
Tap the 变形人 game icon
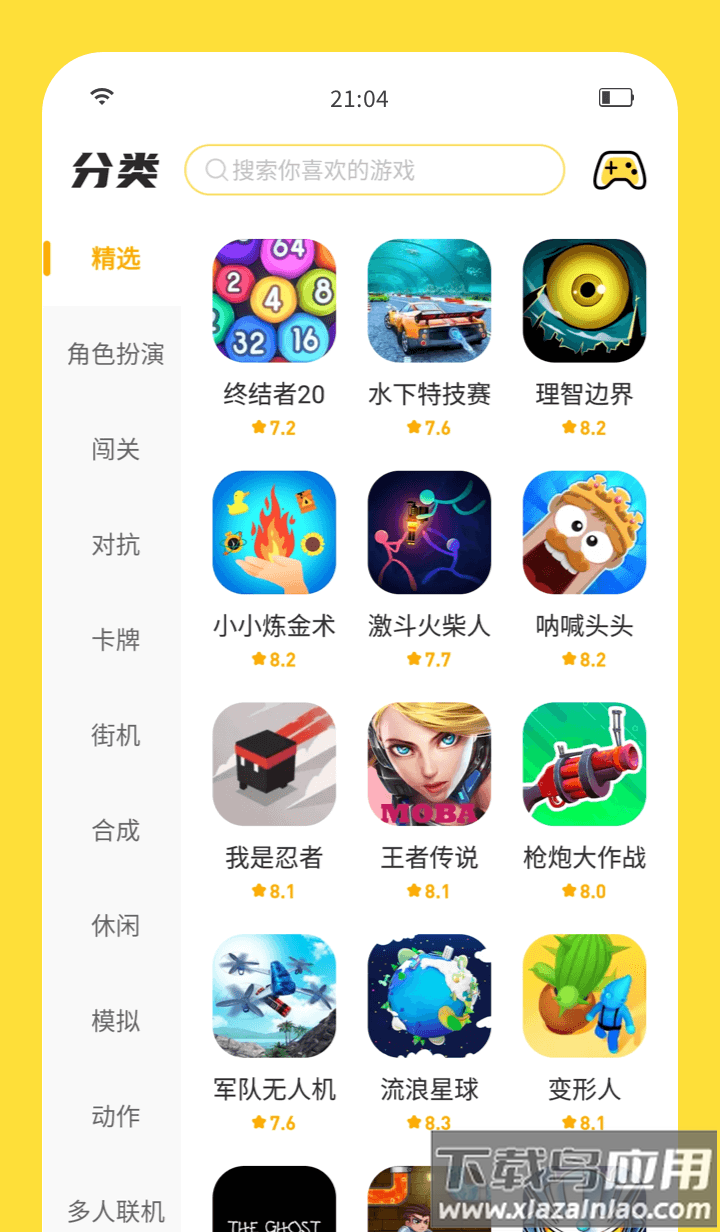coord(584,996)
